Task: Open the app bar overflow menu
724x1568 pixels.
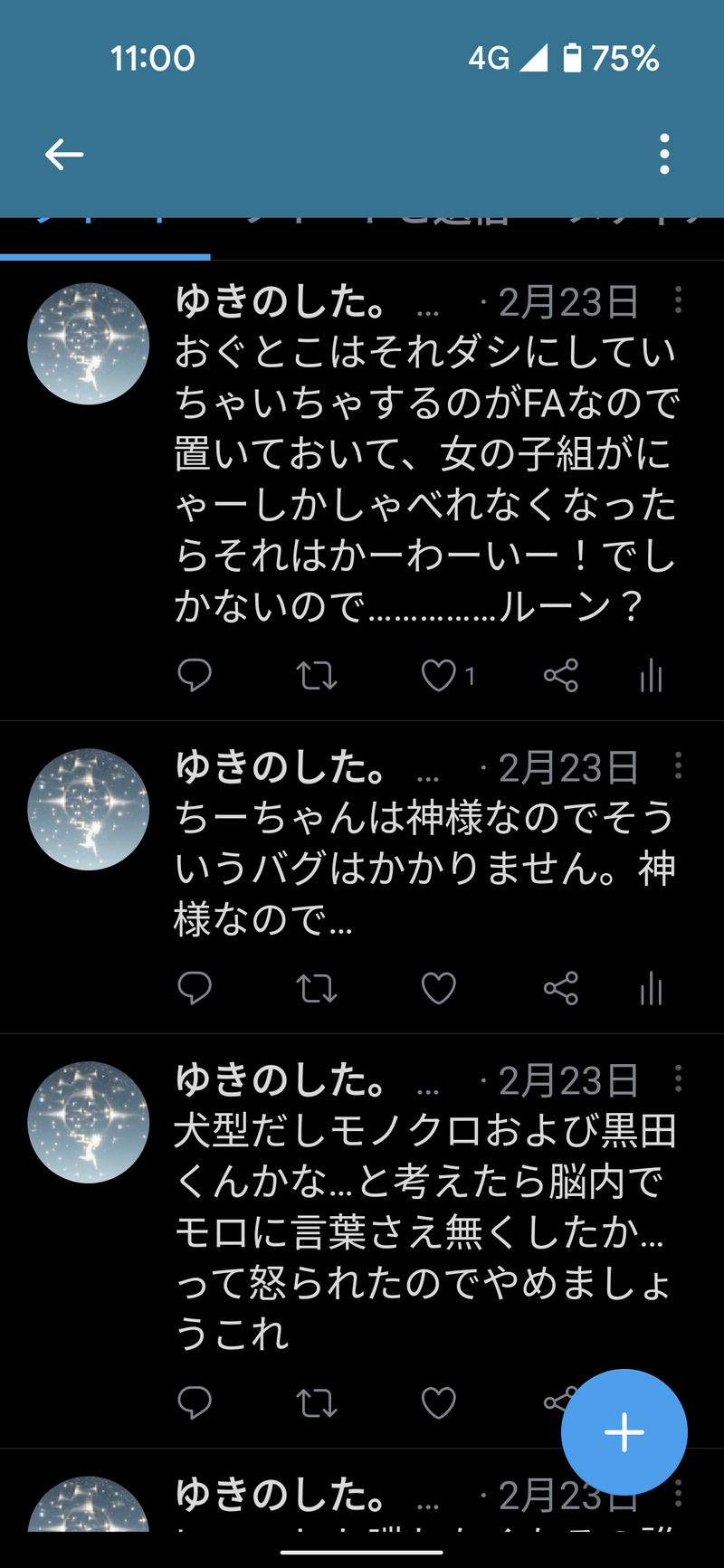Action: 664,155
